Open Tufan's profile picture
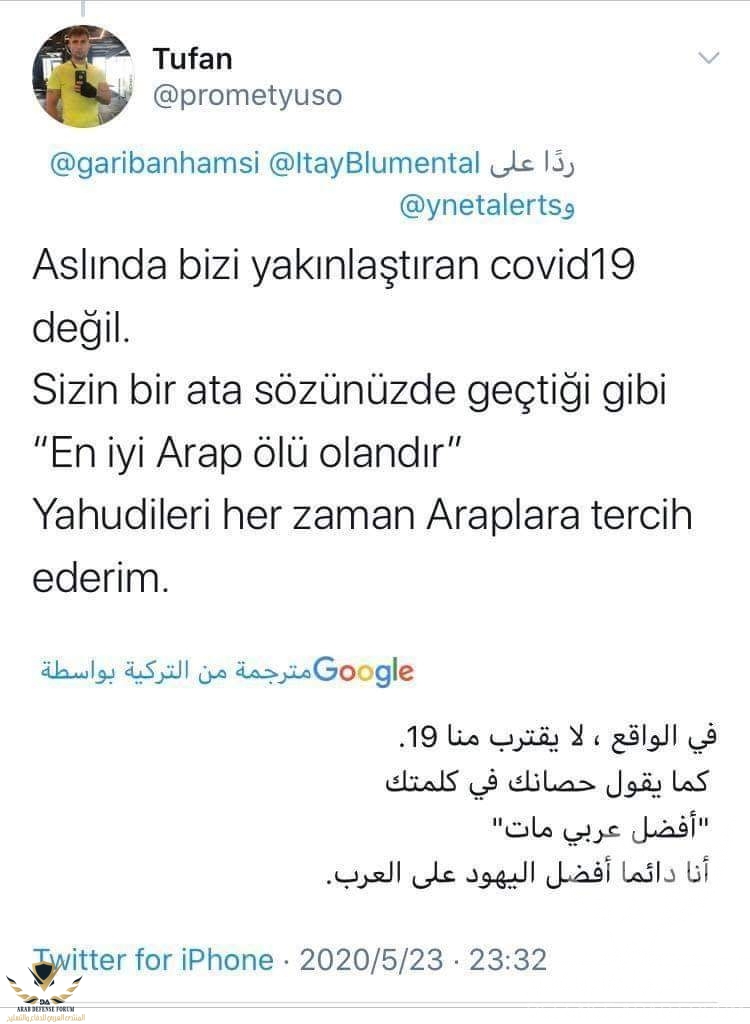750x1024 pixels. pyautogui.click(x=83, y=77)
